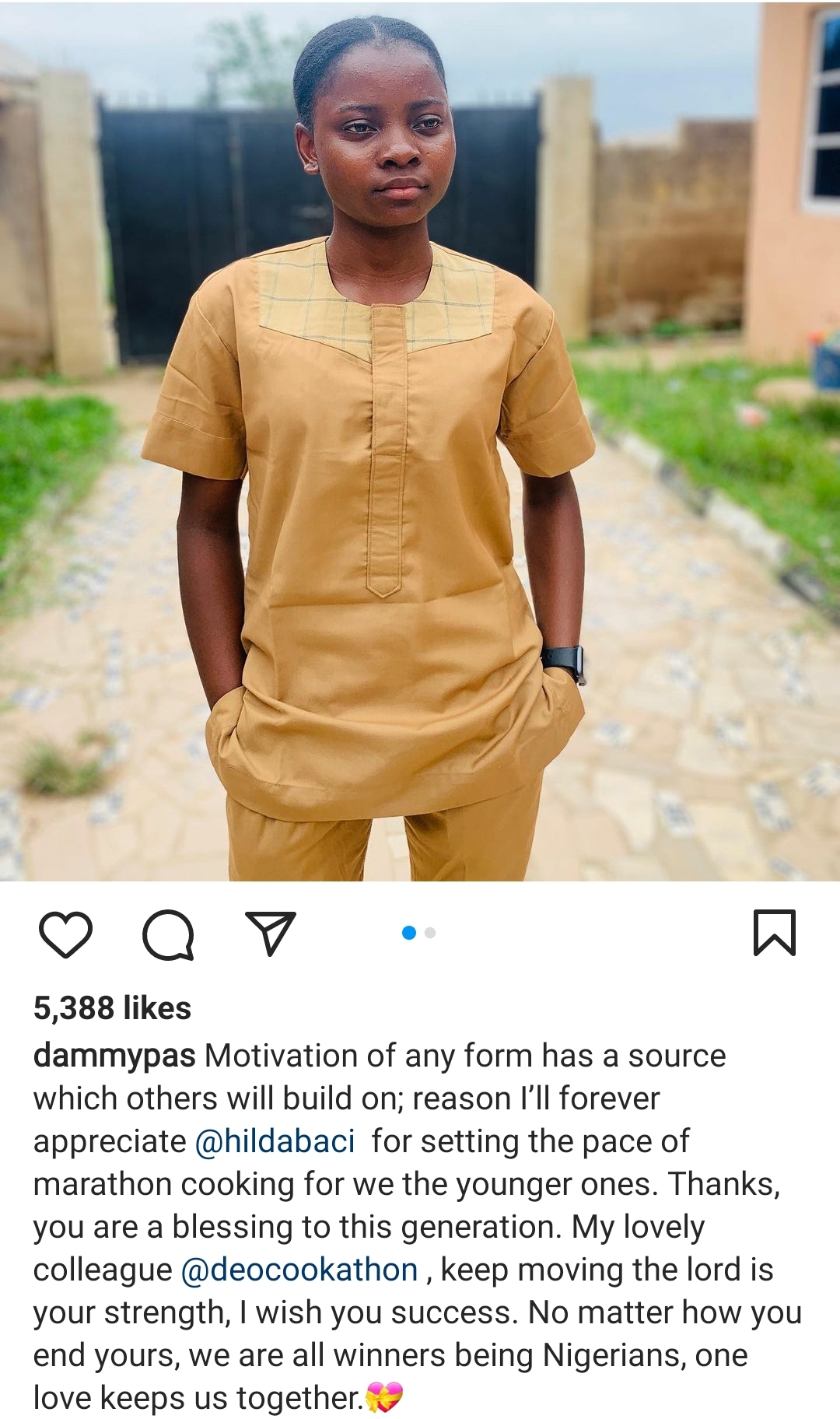The width and height of the screenshot is (840, 1419).
Task: View the 5,388 likes list
Action: coord(112,1008)
